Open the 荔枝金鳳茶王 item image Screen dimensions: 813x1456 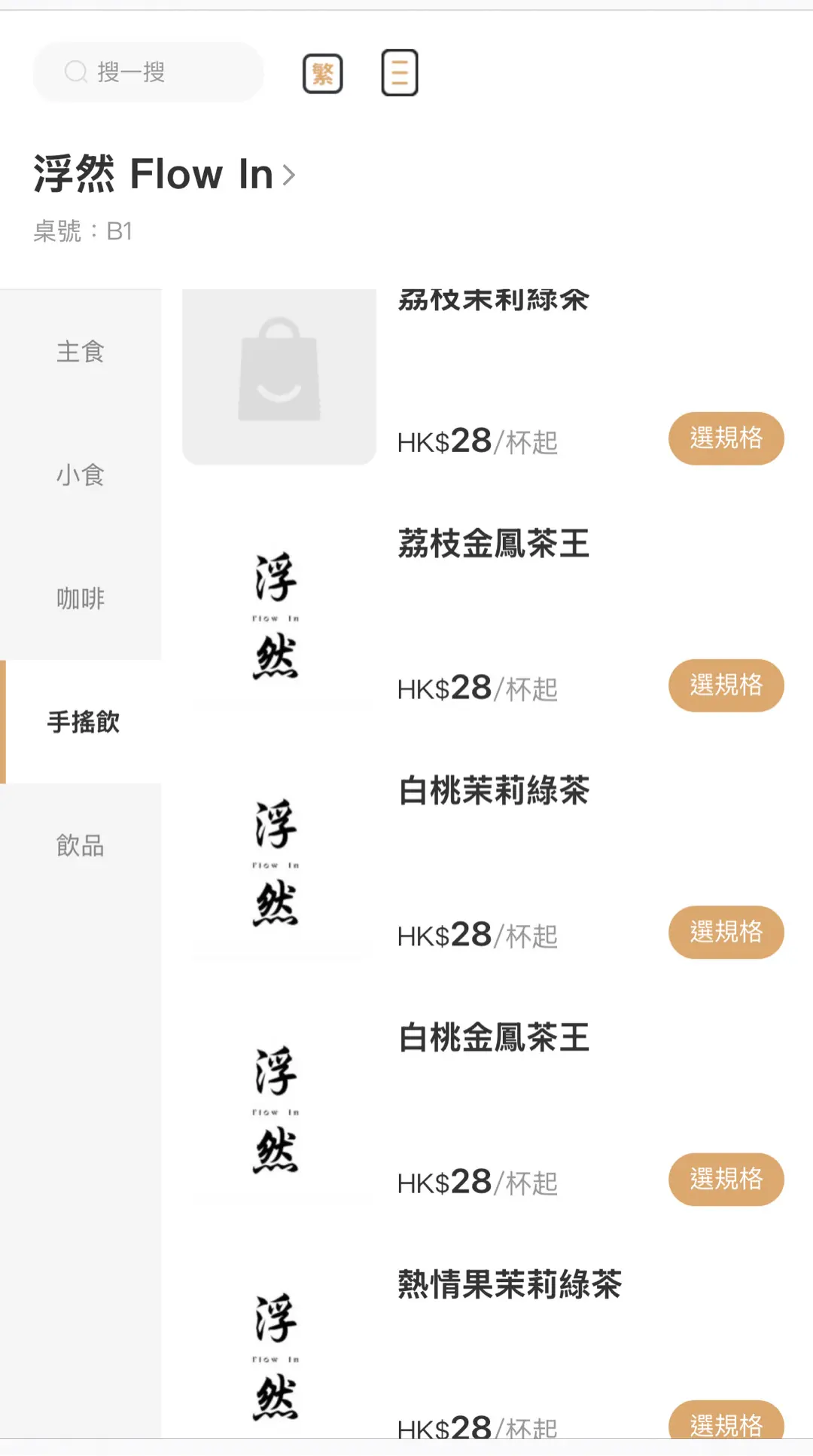coord(279,616)
